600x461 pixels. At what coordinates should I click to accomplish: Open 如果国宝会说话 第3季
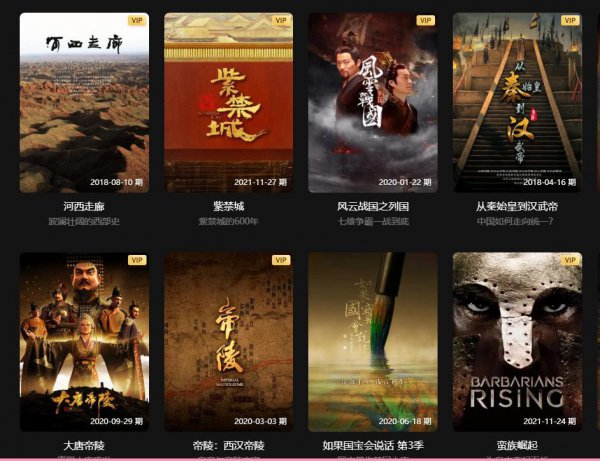372,341
